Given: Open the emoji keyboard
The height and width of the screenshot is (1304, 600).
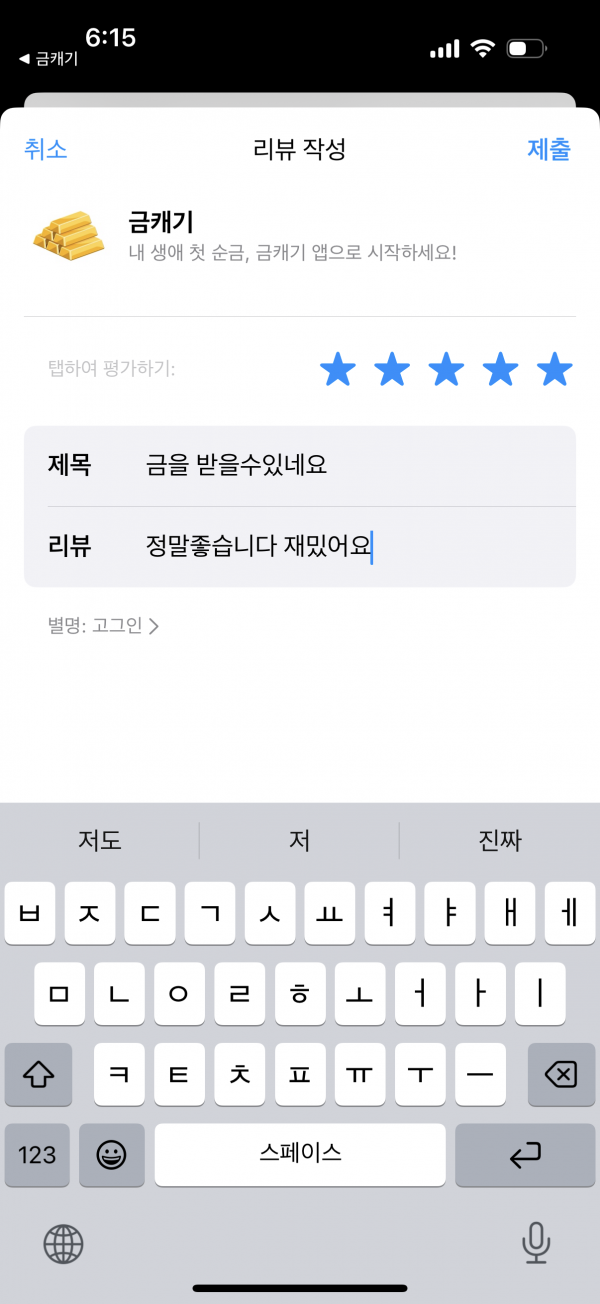Looking at the screenshot, I should point(112,1155).
